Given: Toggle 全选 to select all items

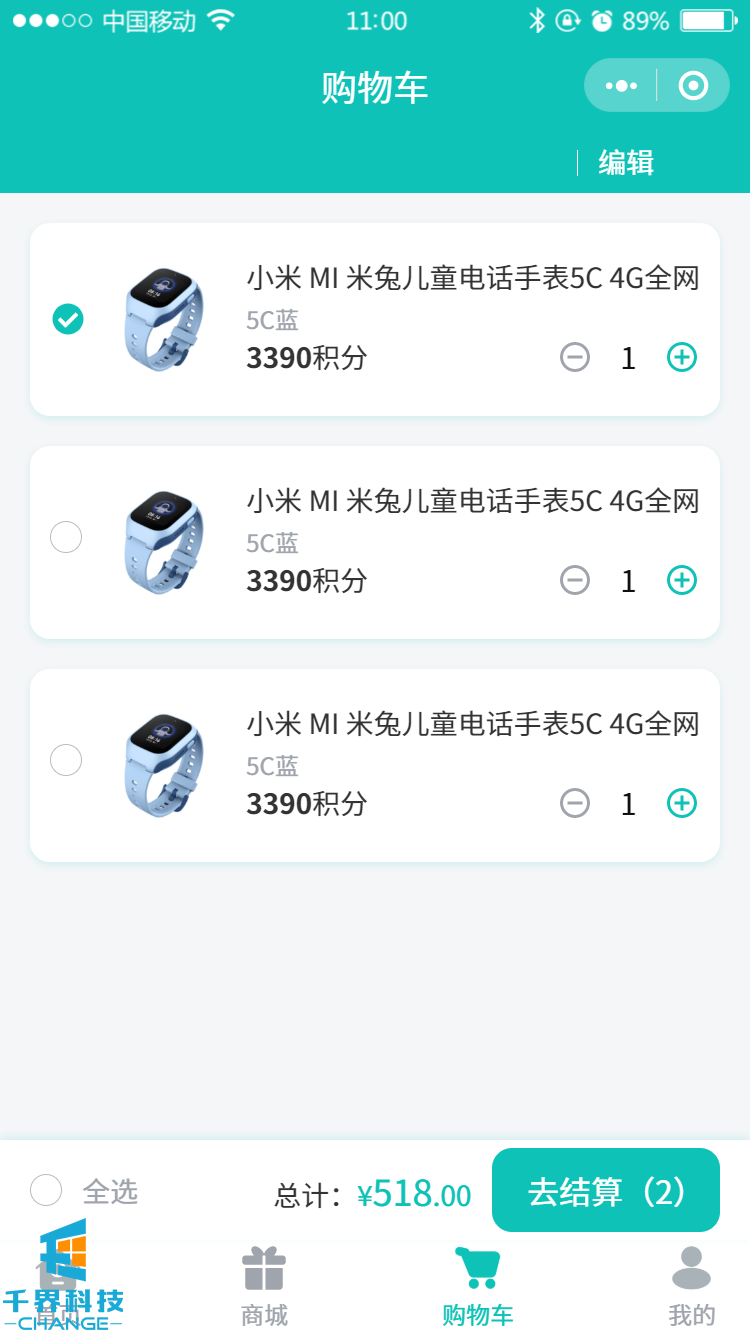Looking at the screenshot, I should (47, 1190).
